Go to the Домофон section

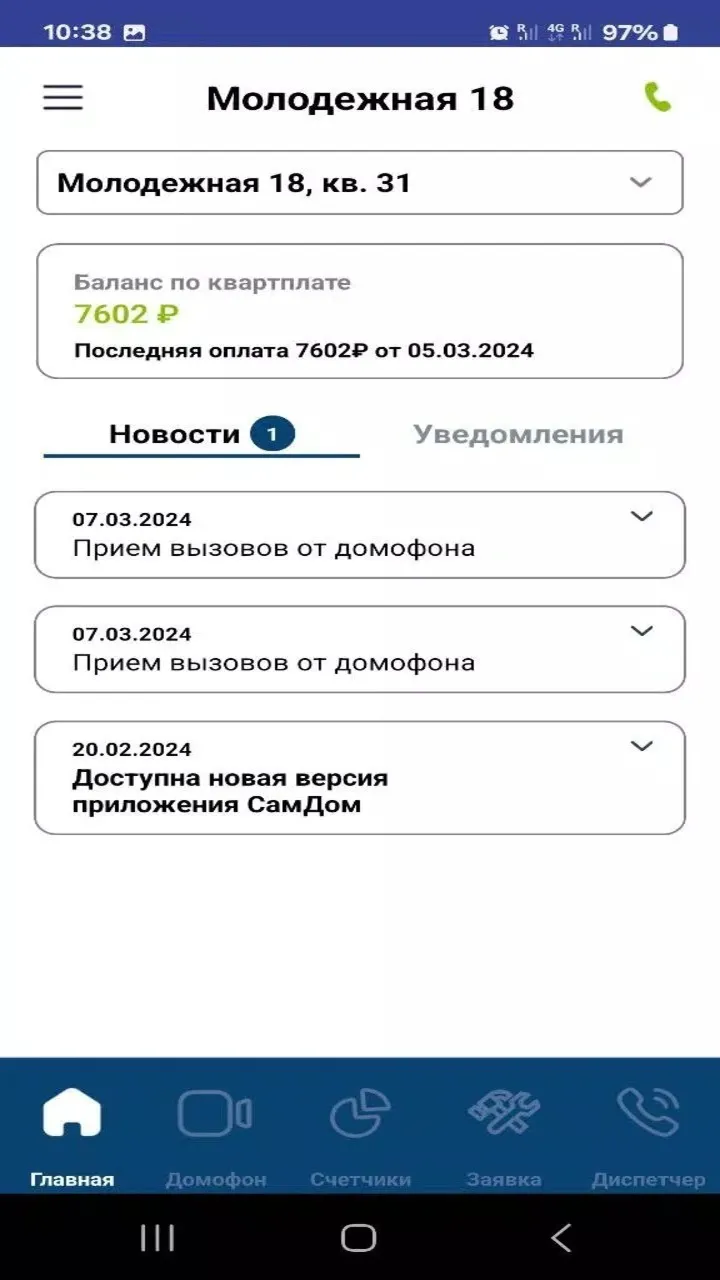click(x=216, y=1135)
